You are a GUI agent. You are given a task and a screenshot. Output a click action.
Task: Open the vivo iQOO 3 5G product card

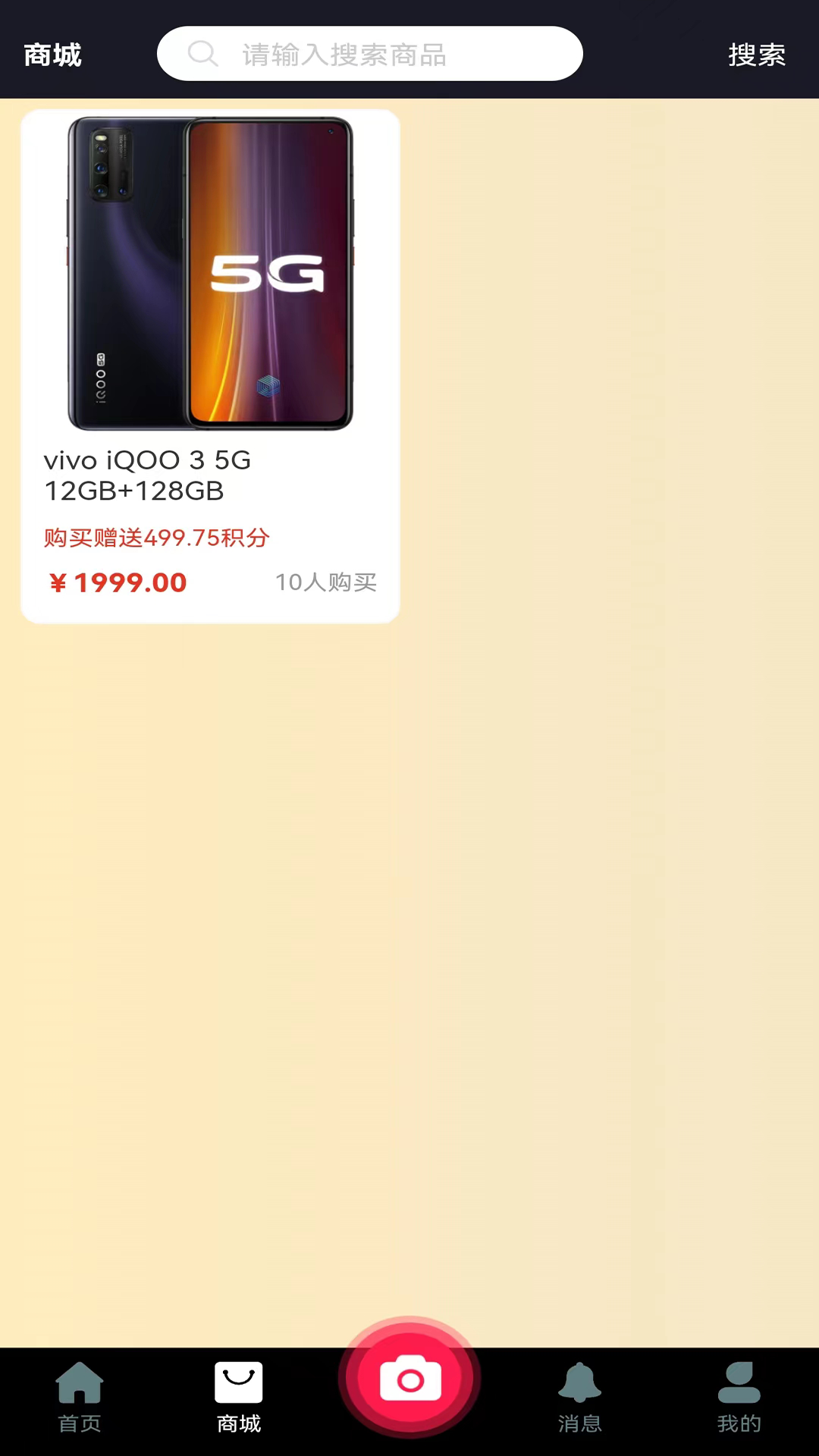(210, 366)
